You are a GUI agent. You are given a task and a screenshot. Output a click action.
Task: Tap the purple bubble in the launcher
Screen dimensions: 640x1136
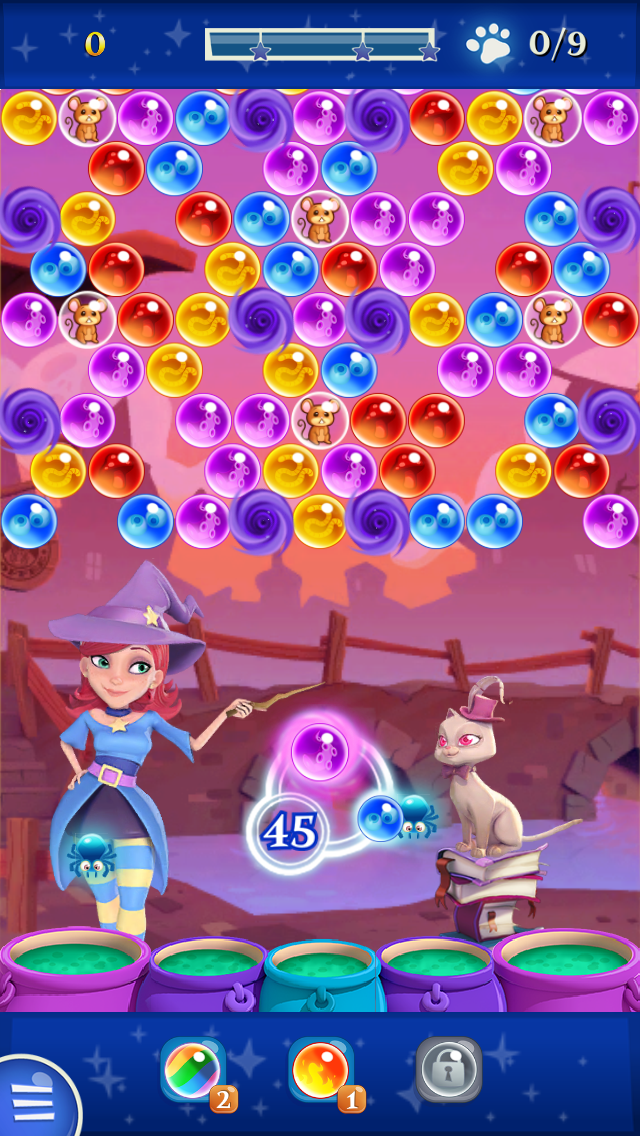click(x=320, y=752)
